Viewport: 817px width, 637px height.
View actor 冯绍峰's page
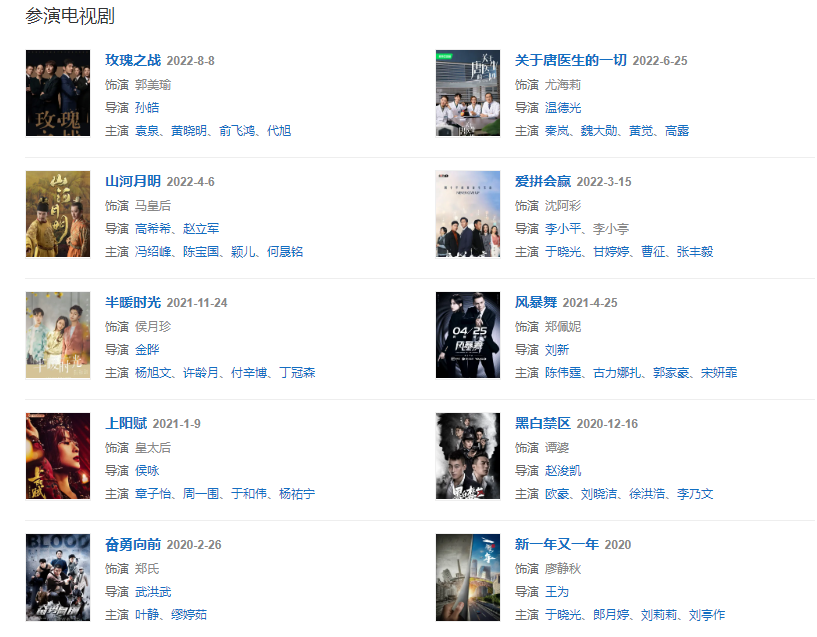154,252
